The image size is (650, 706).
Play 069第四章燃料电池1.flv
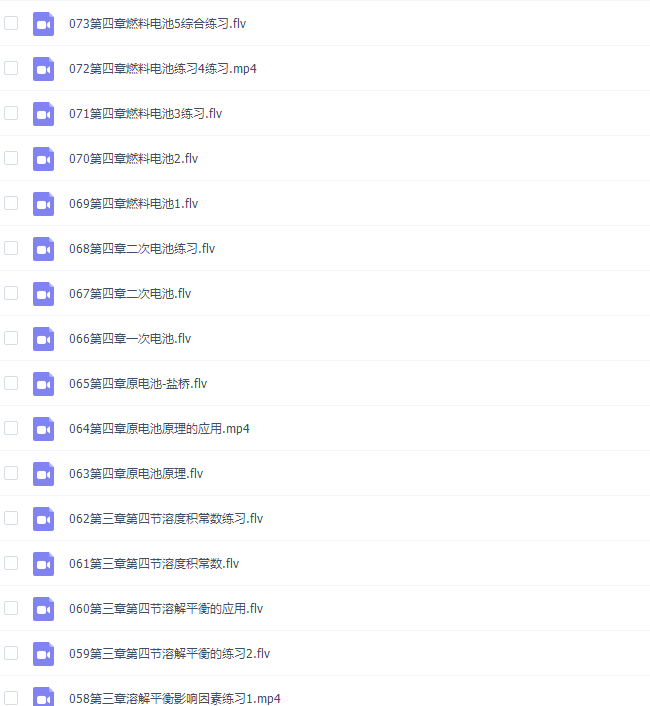(x=133, y=203)
